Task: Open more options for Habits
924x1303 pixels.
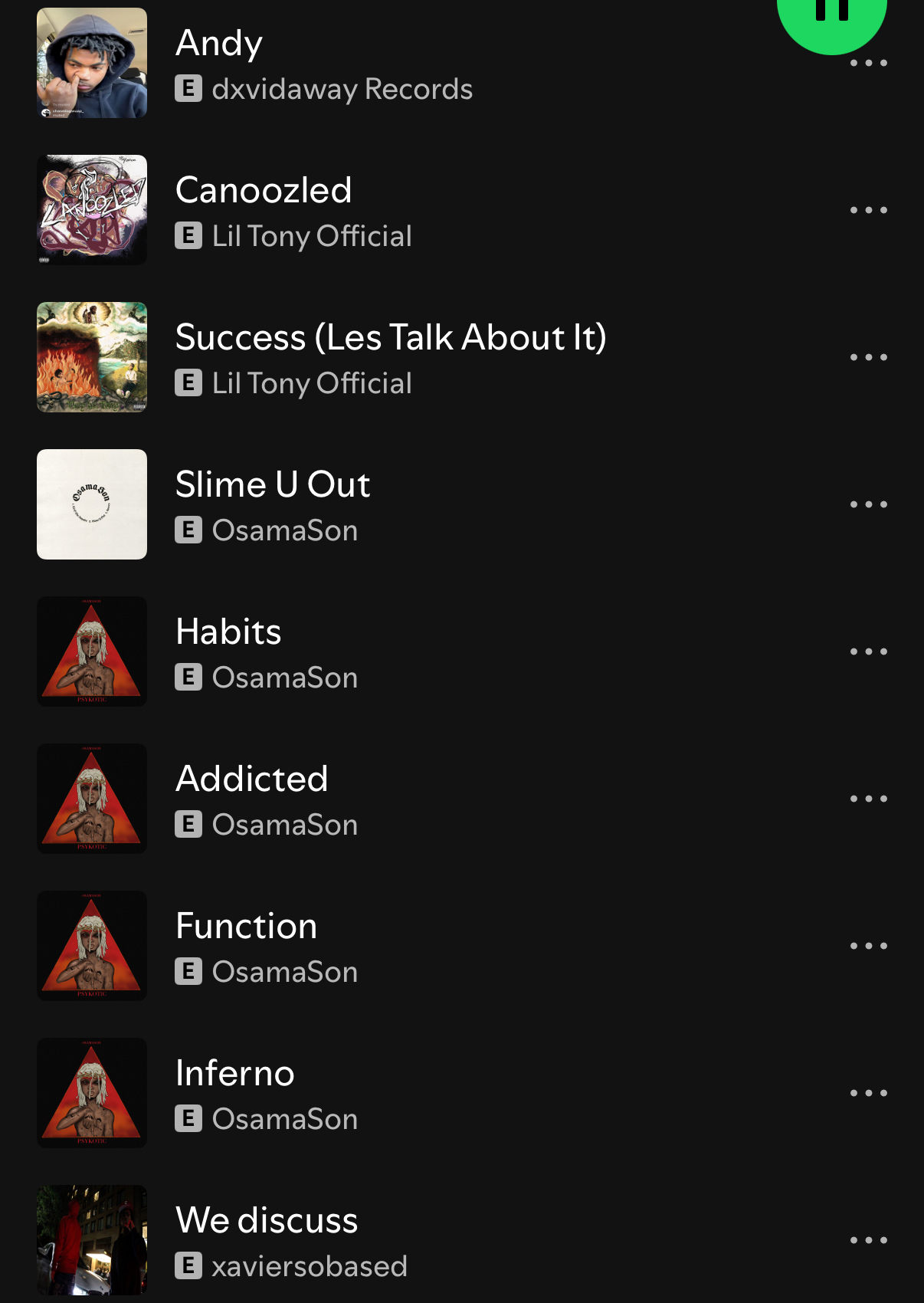Action: (x=868, y=651)
